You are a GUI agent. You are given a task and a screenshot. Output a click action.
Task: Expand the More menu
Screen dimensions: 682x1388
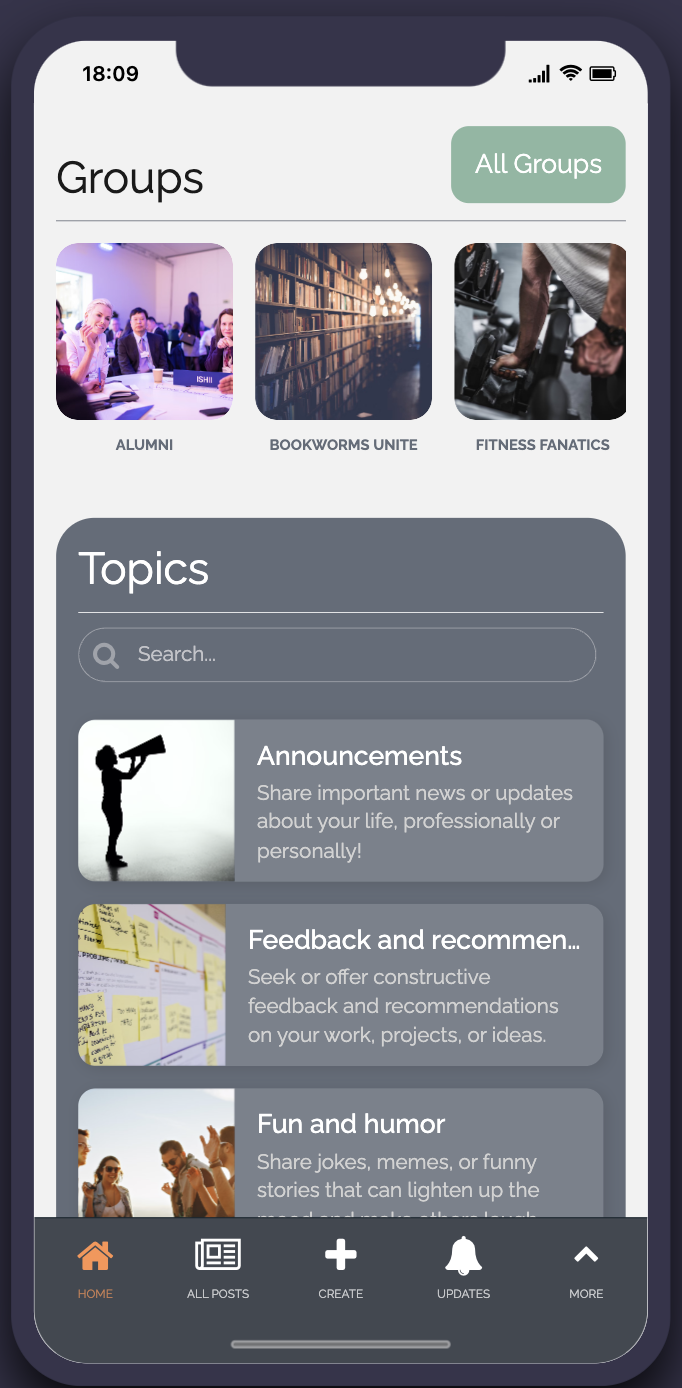[586, 1268]
